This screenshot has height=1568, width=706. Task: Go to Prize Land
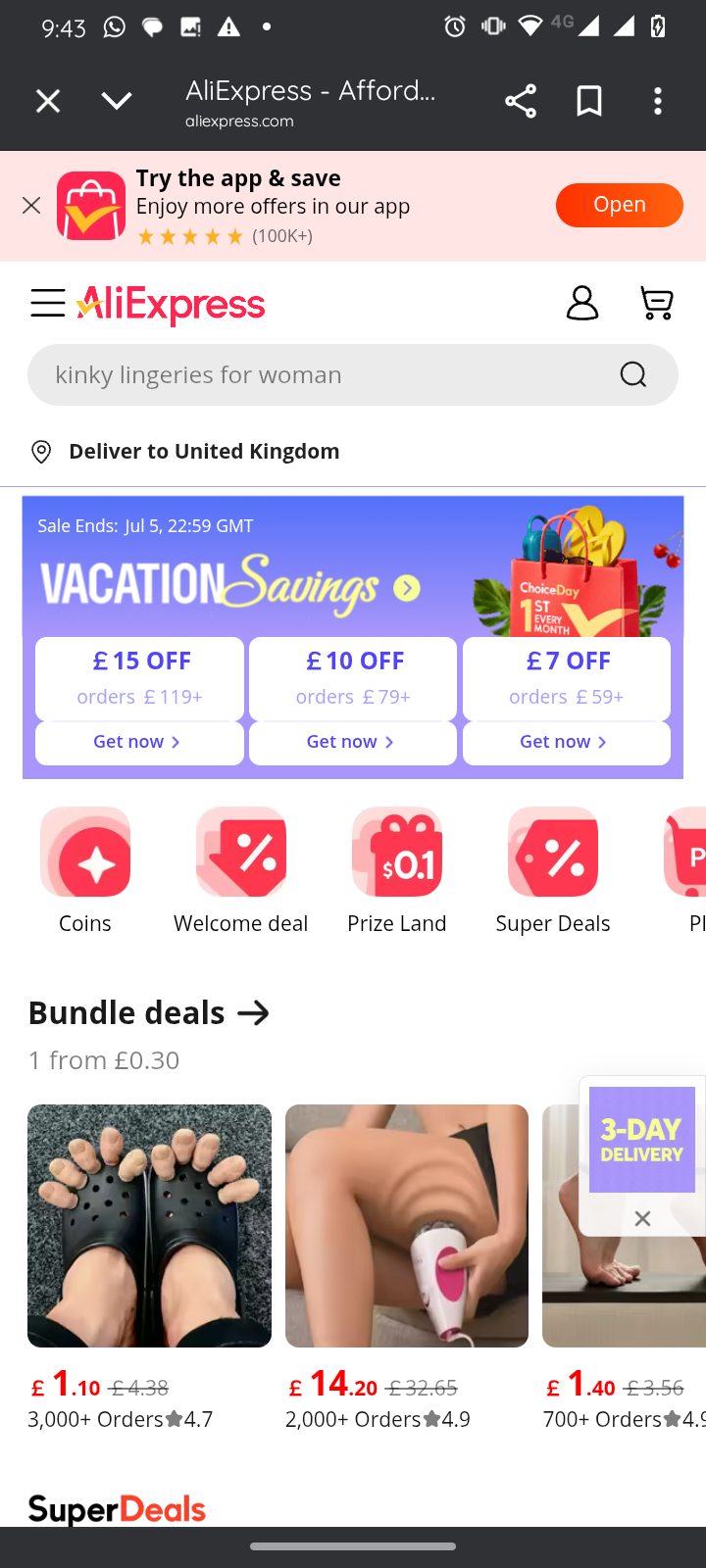pyautogui.click(x=397, y=853)
